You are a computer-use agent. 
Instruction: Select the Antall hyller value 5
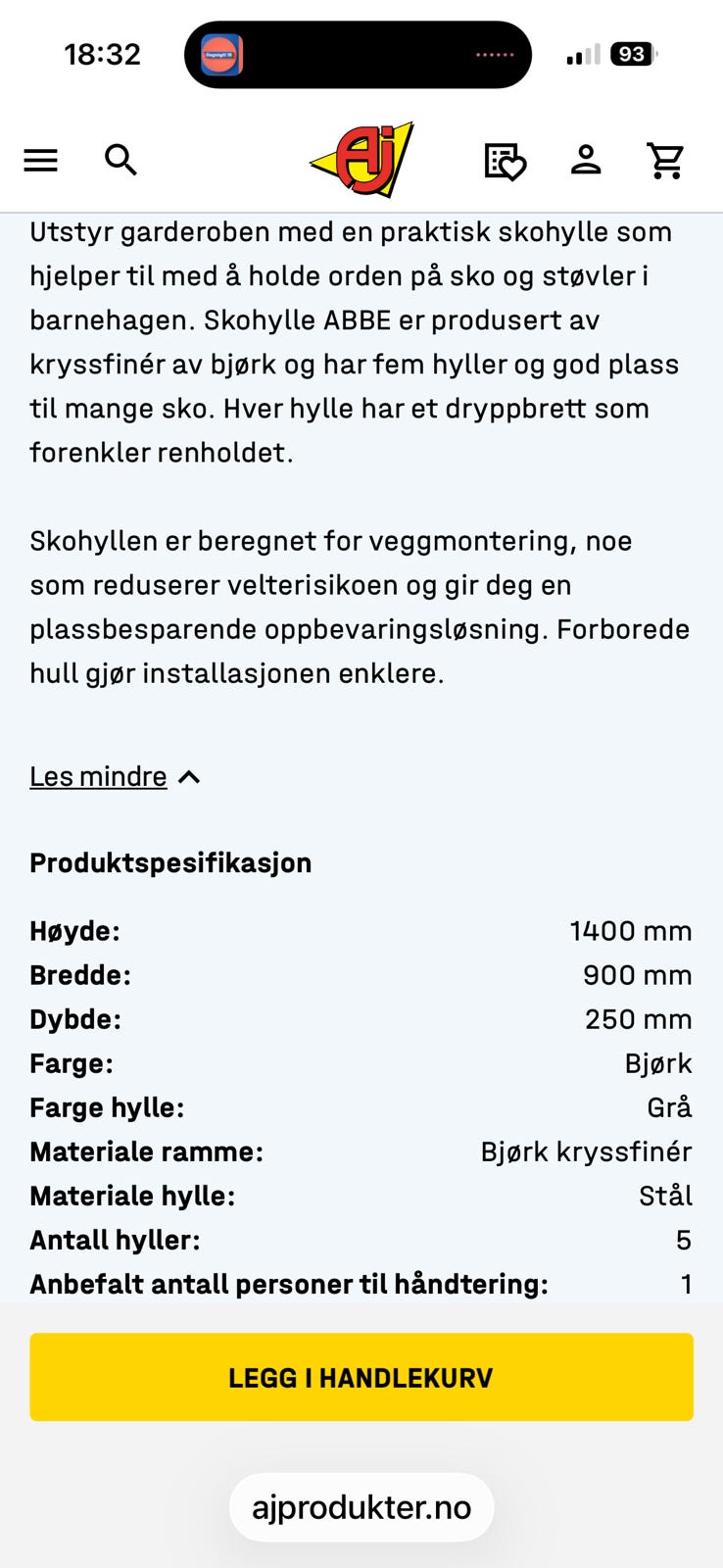click(683, 1239)
